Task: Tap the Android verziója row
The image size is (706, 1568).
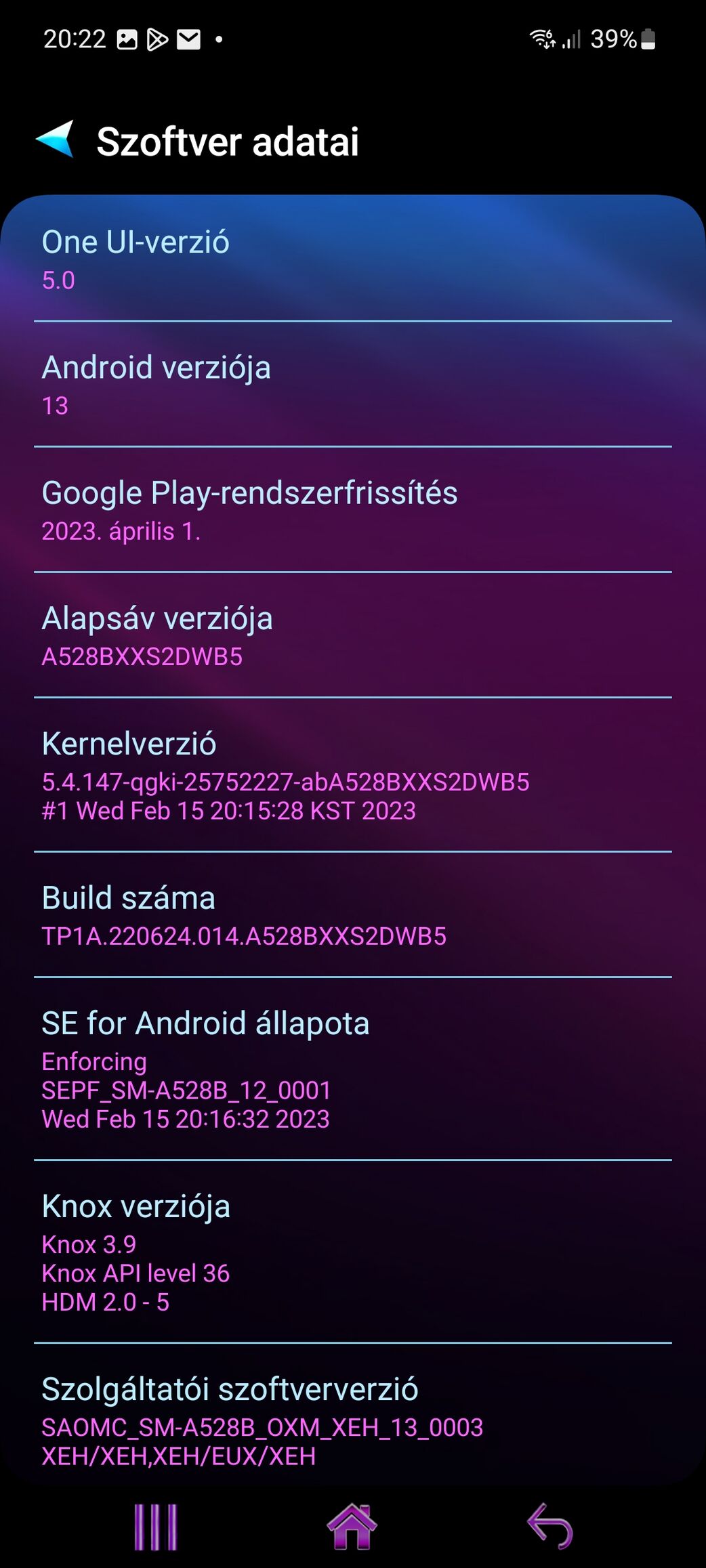Action: (353, 384)
